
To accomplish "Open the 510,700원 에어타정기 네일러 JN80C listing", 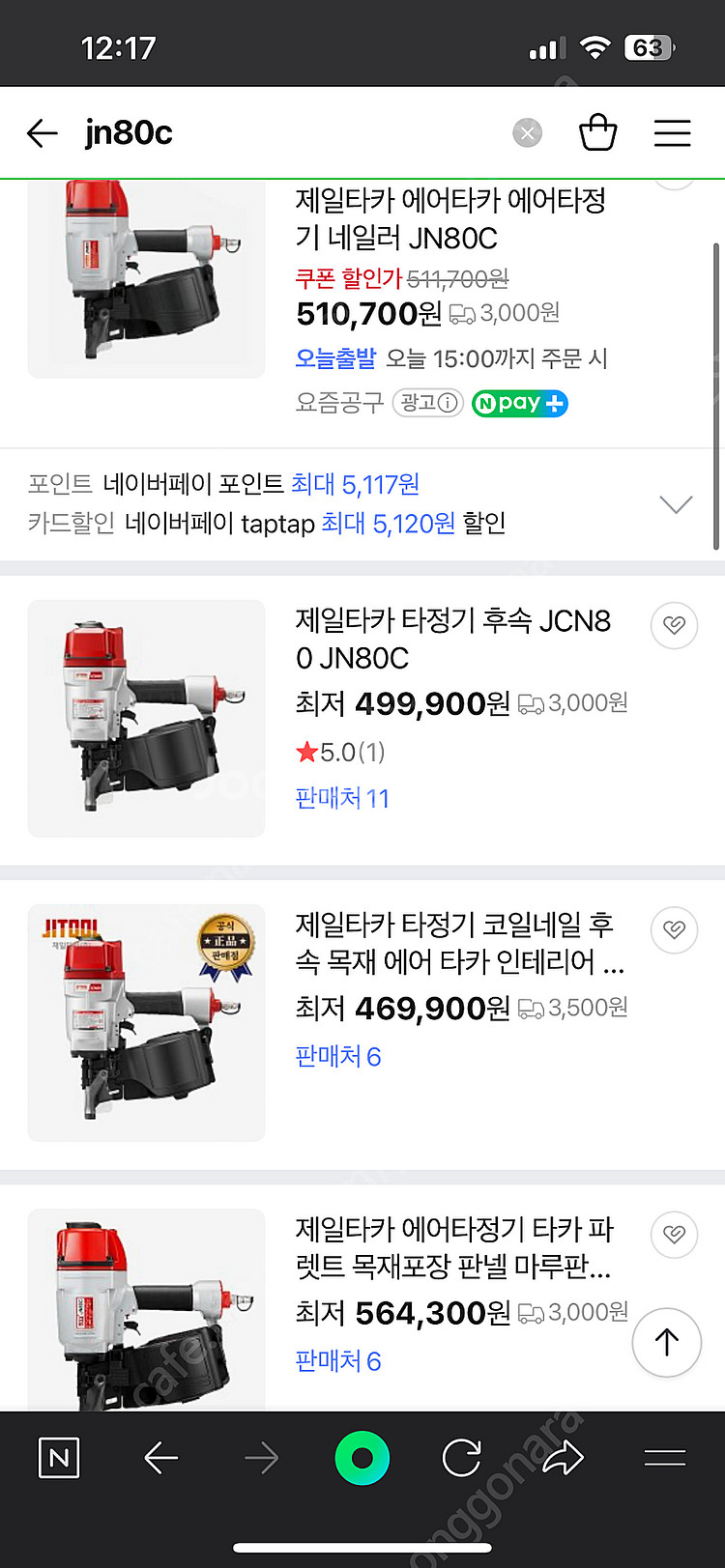I will pyautogui.click(x=450, y=219).
